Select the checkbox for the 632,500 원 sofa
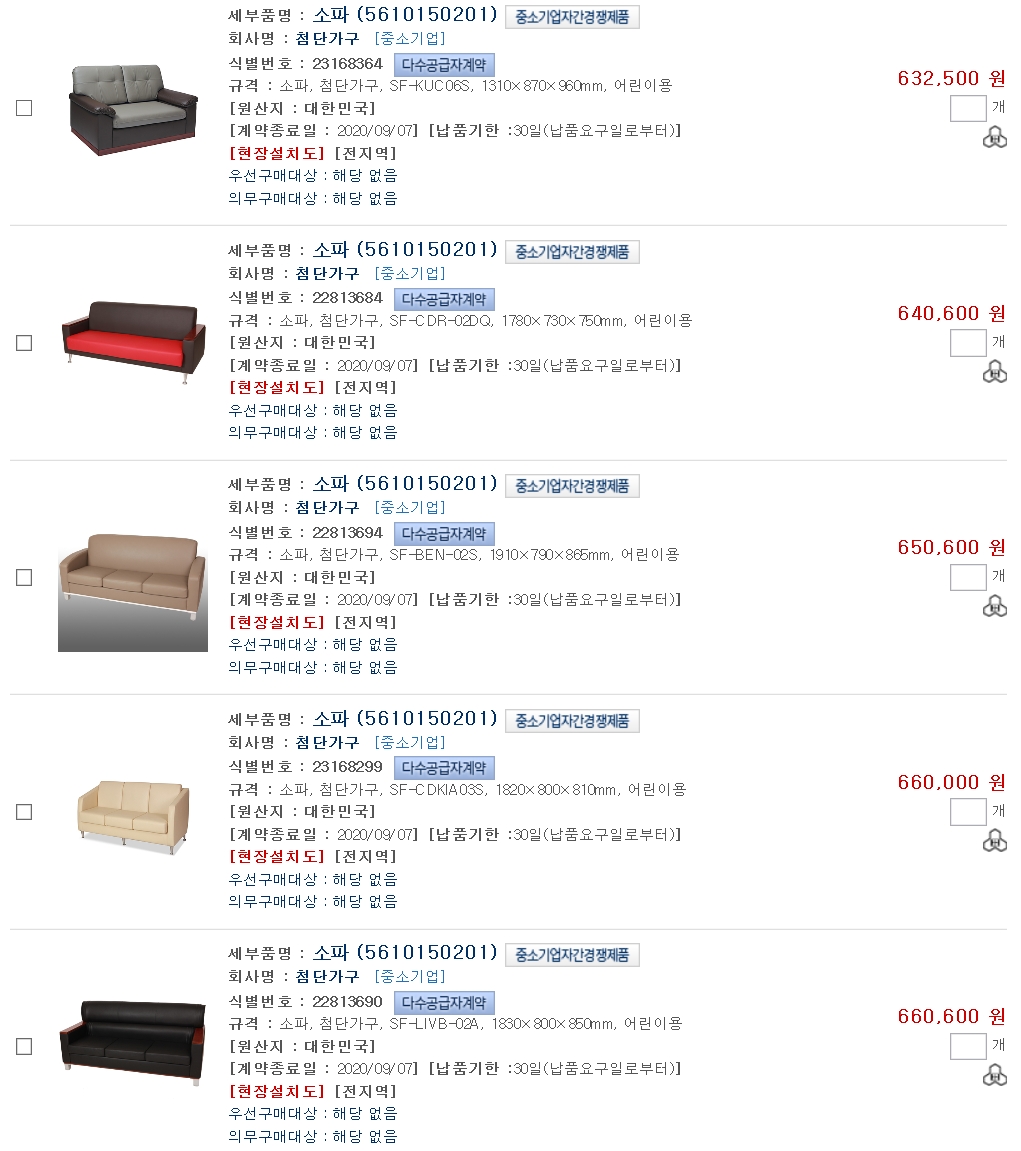Screen dimensions: 1021x1151 click(x=24, y=108)
